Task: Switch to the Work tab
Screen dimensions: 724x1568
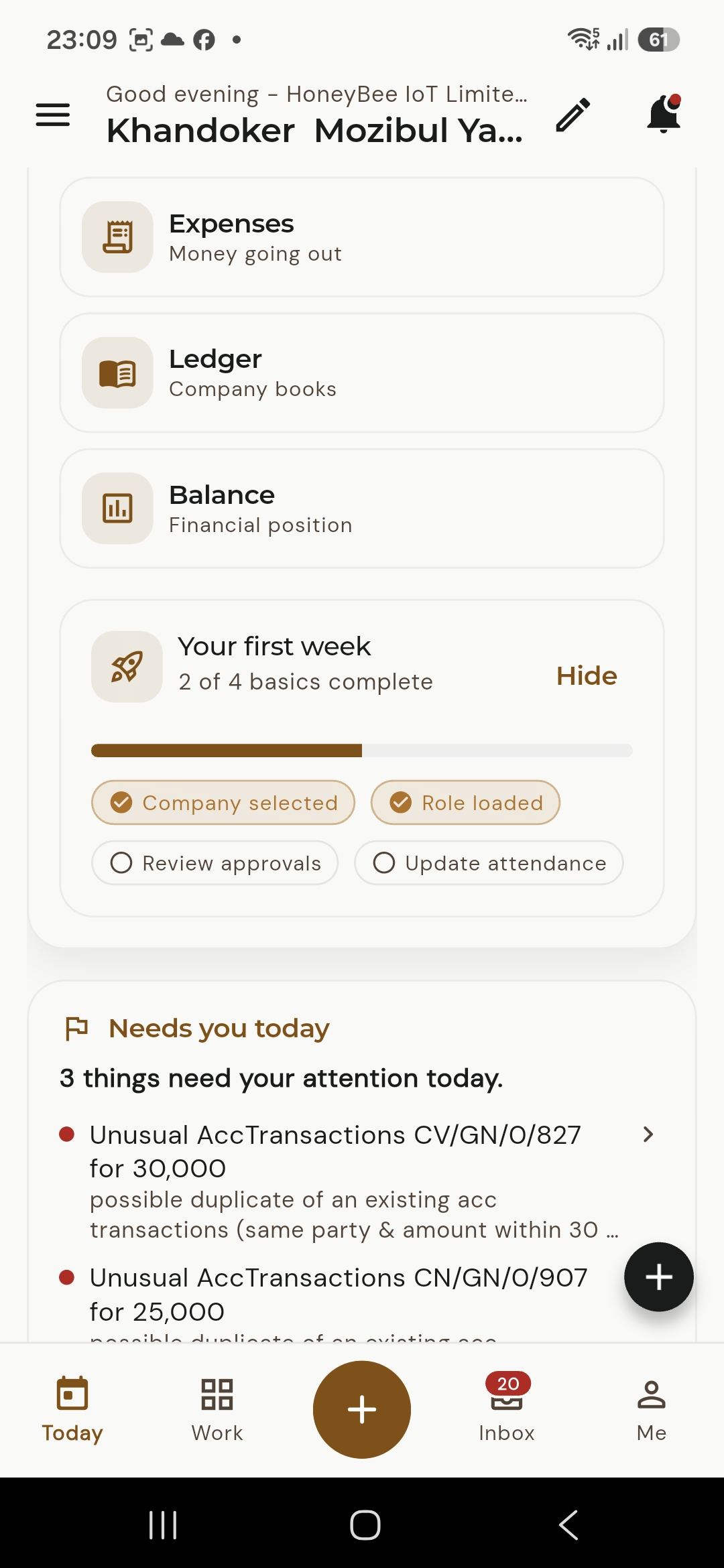Action: click(x=217, y=1410)
